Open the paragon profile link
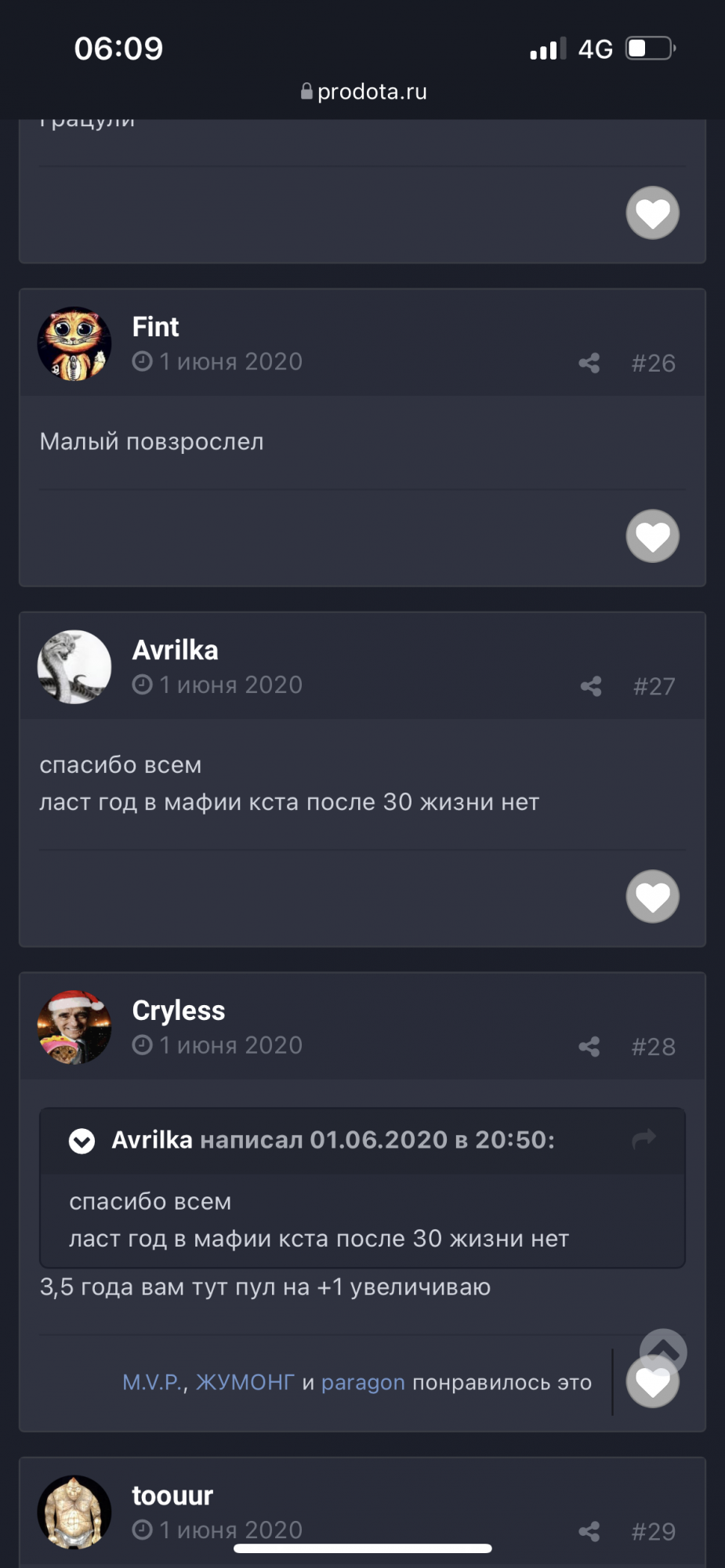This screenshot has height=1568, width=725. 362,1382
